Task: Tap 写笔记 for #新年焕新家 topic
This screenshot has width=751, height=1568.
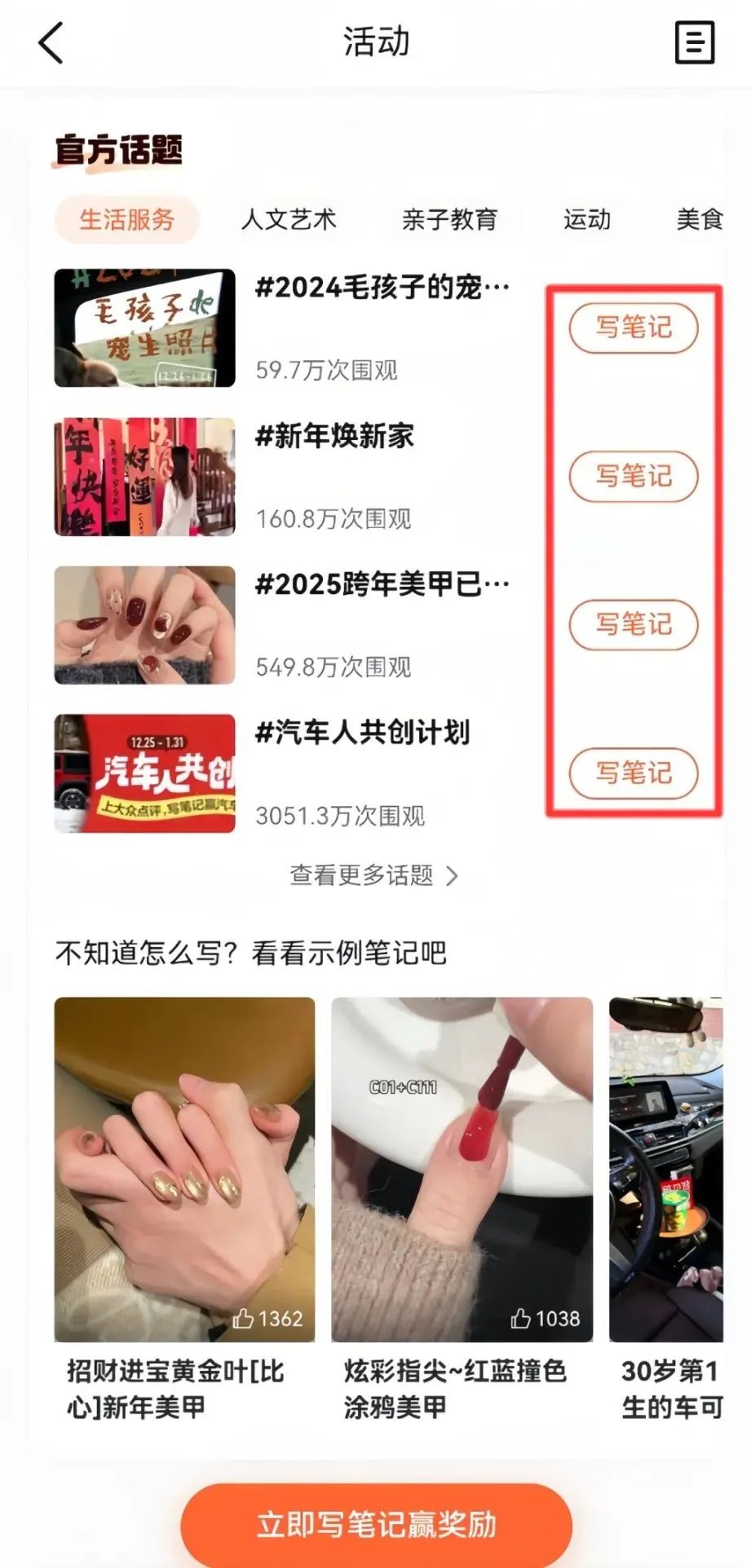Action: (634, 476)
